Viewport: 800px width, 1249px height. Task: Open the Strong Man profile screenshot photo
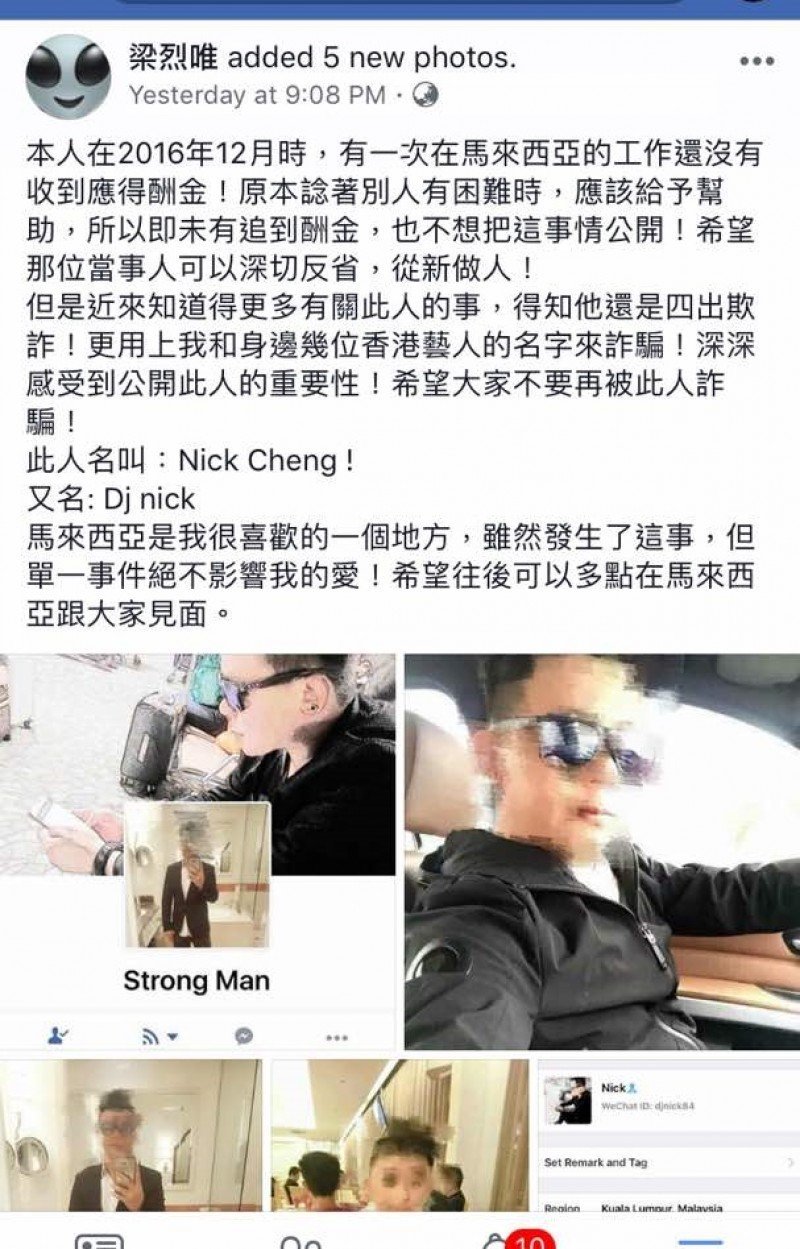click(197, 850)
